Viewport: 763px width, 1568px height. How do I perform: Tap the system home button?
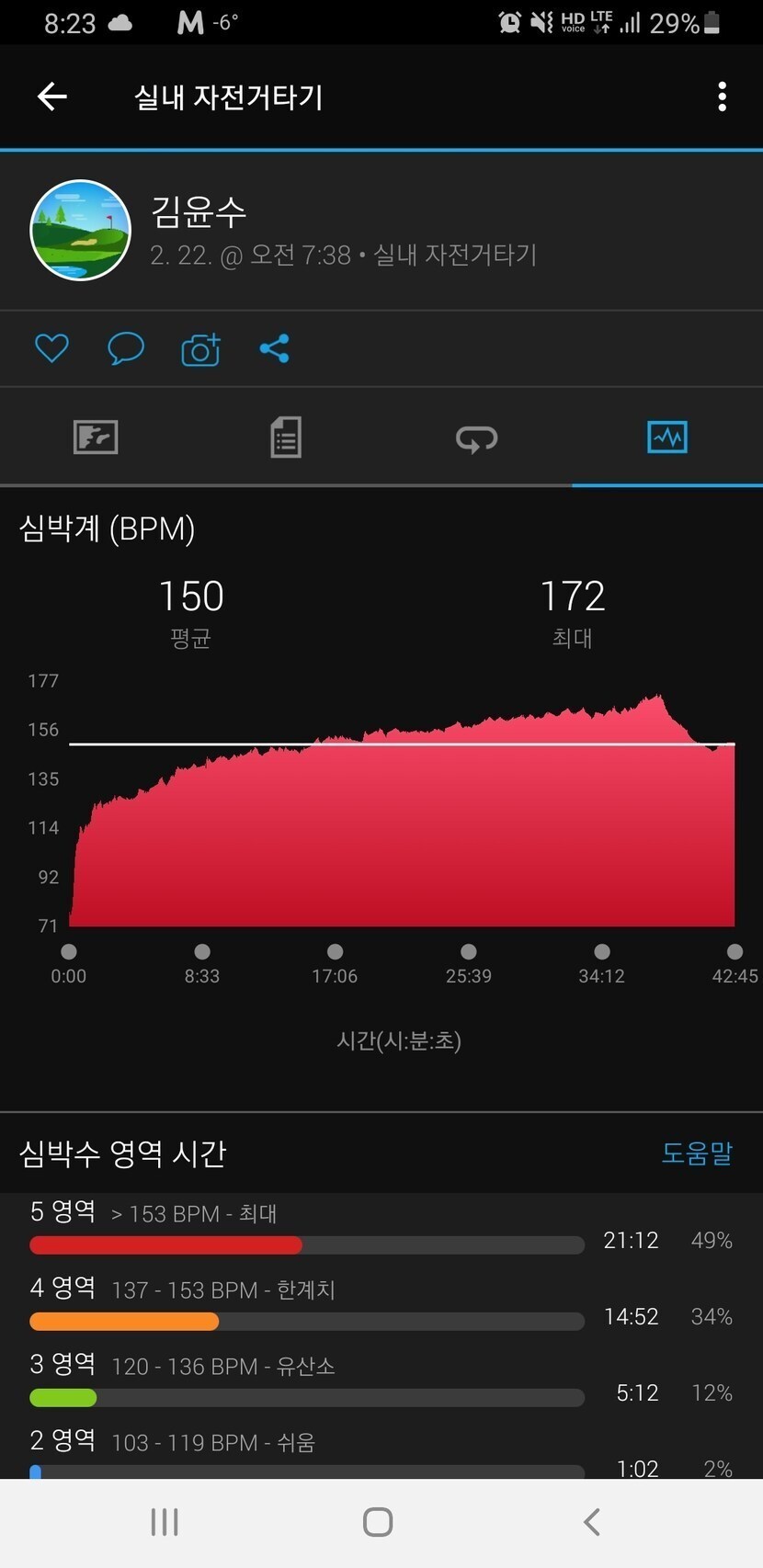[x=378, y=1522]
